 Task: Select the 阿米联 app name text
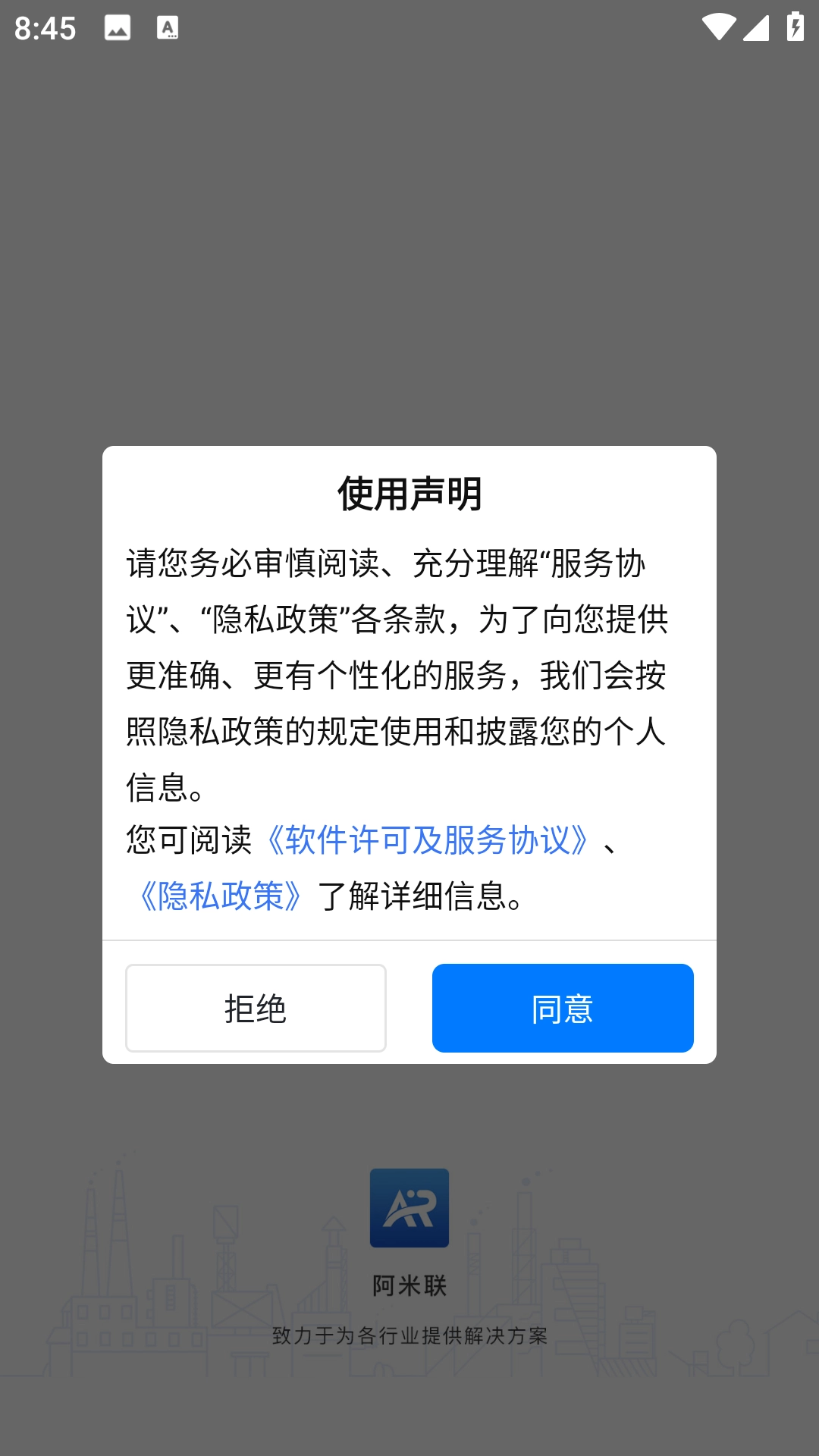coord(409,1283)
